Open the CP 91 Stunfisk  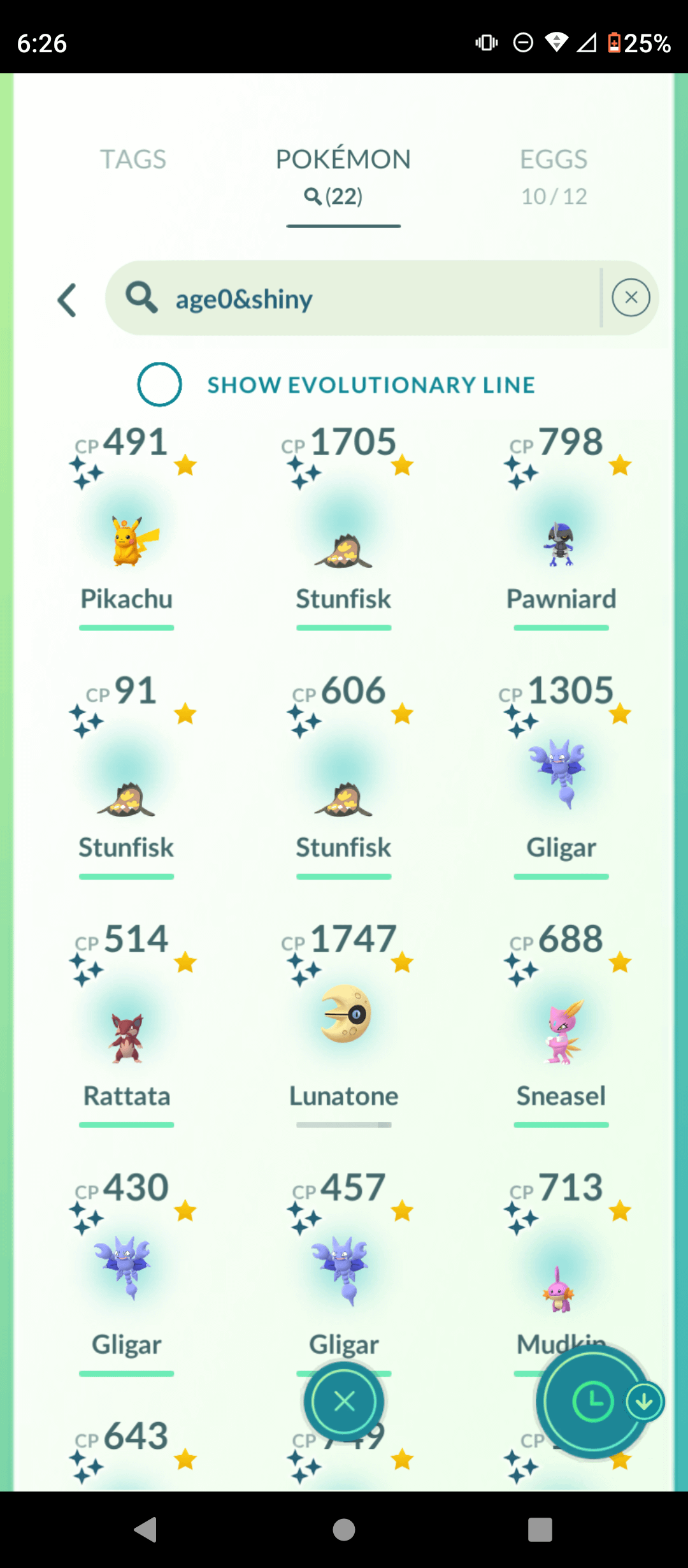126,797
